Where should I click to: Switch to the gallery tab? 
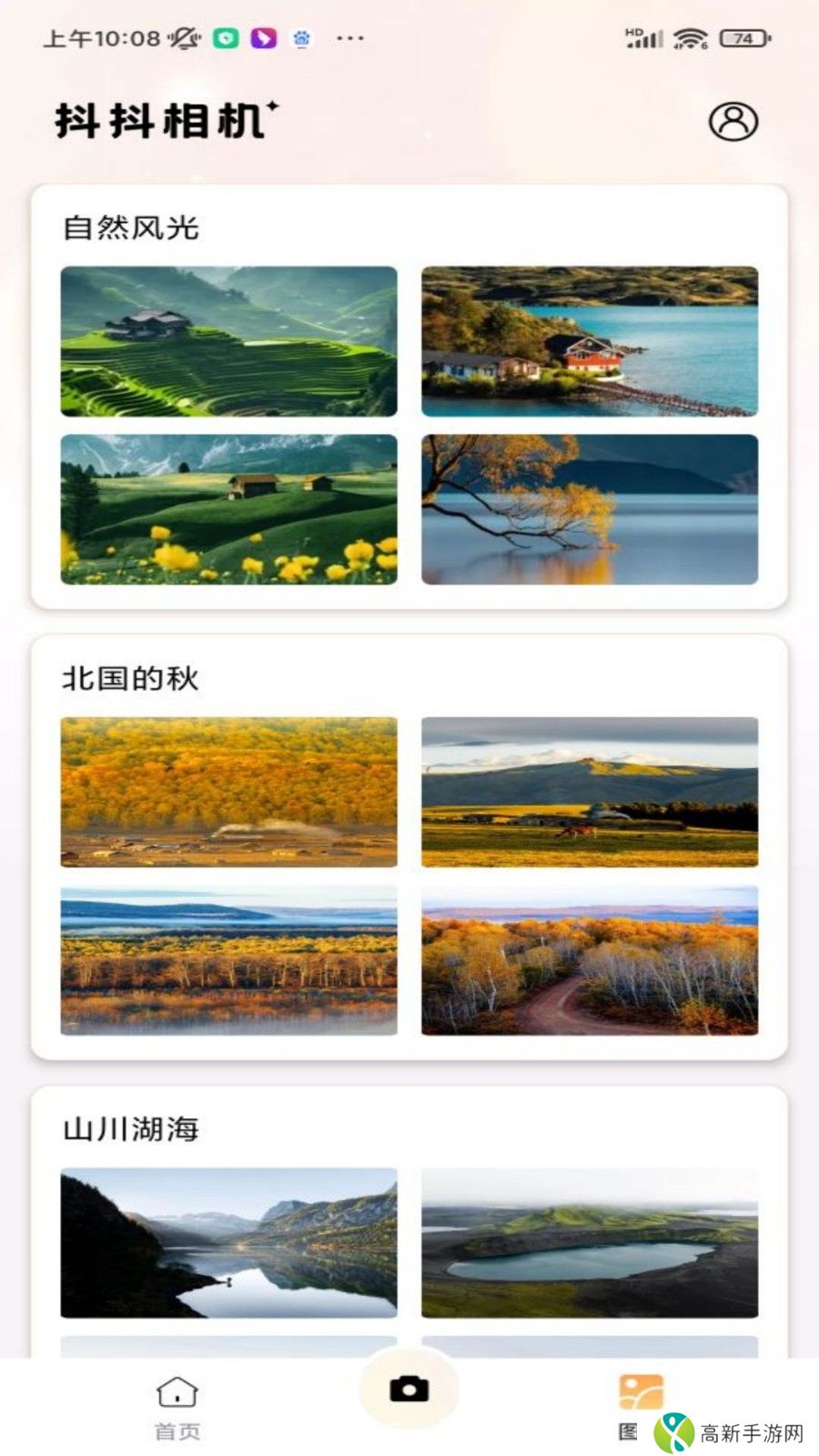click(x=641, y=1401)
